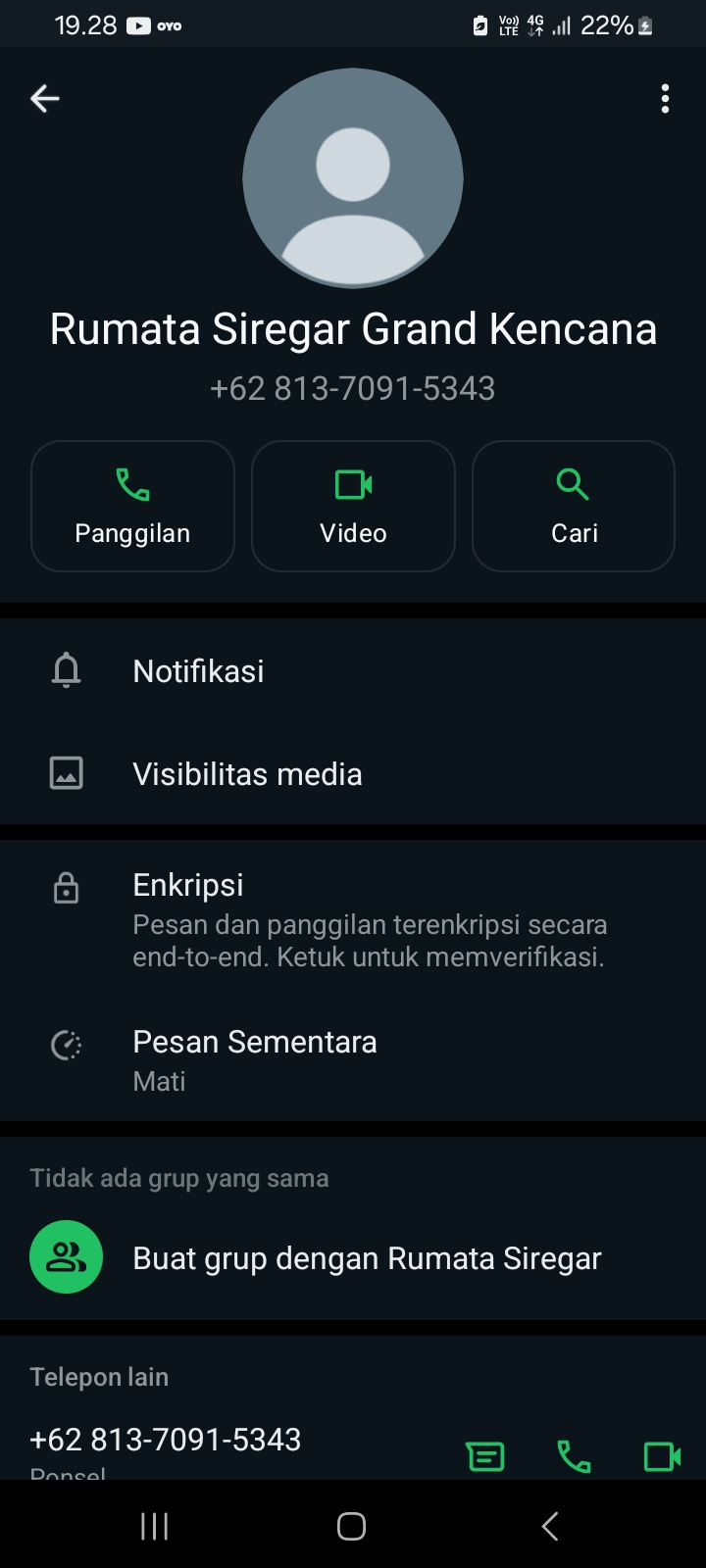Viewport: 706px width, 1568px height.
Task: Open Pesan Sementara to change Mati setting
Action: point(255,1042)
